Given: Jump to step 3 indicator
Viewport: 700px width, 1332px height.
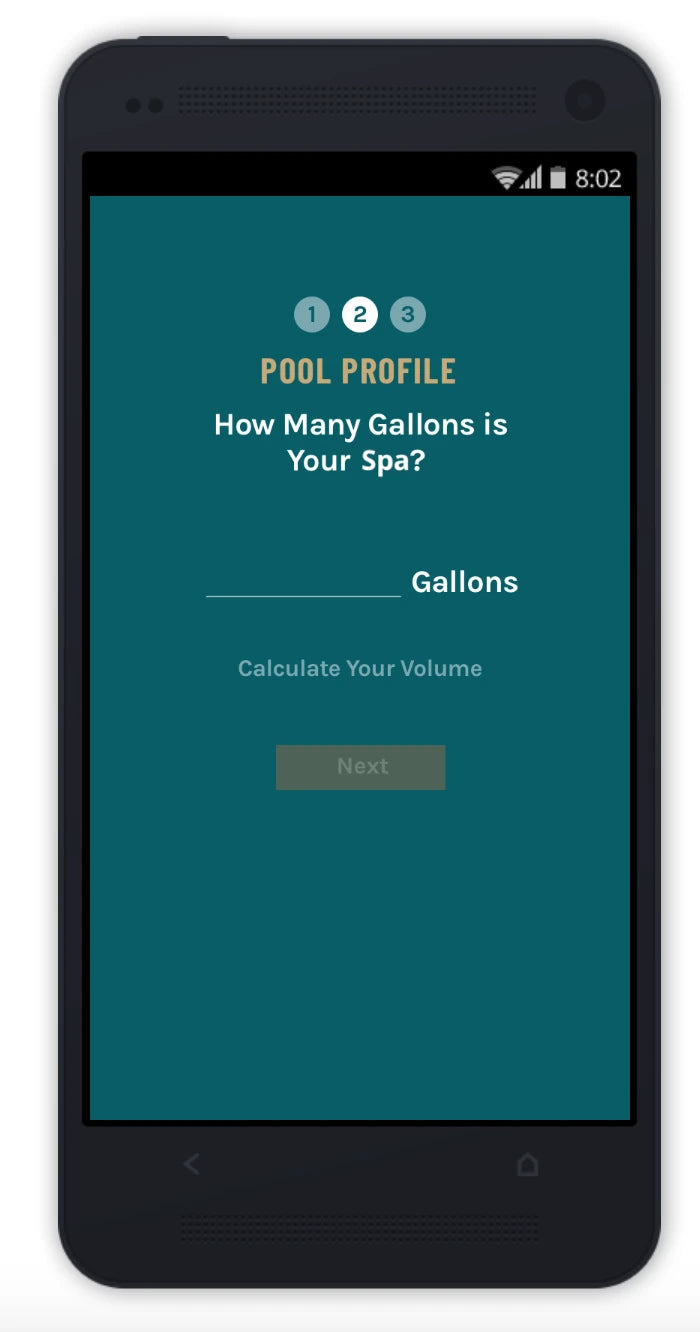Looking at the screenshot, I should click(408, 315).
